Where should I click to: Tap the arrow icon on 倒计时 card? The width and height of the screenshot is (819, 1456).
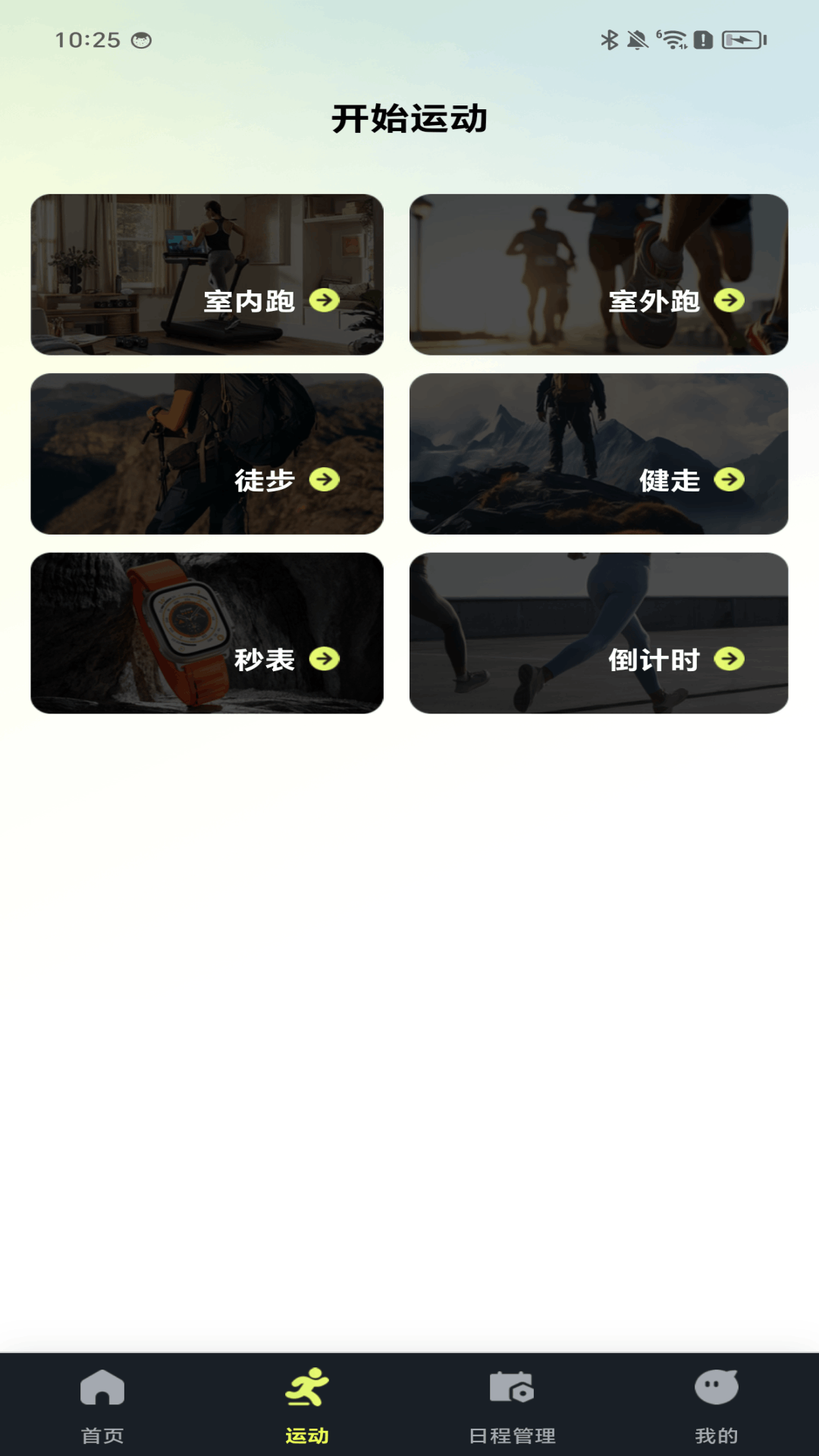coord(730,659)
